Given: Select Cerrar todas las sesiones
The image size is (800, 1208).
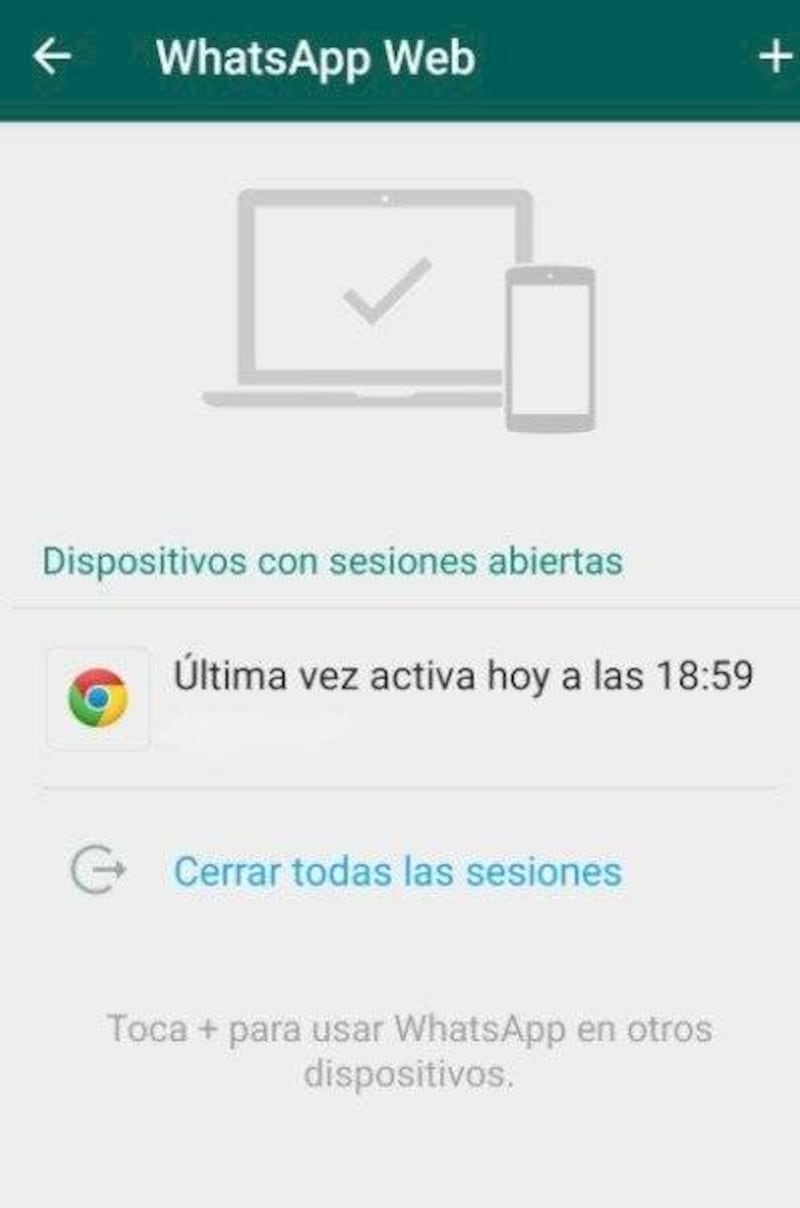Looking at the screenshot, I should (398, 870).
